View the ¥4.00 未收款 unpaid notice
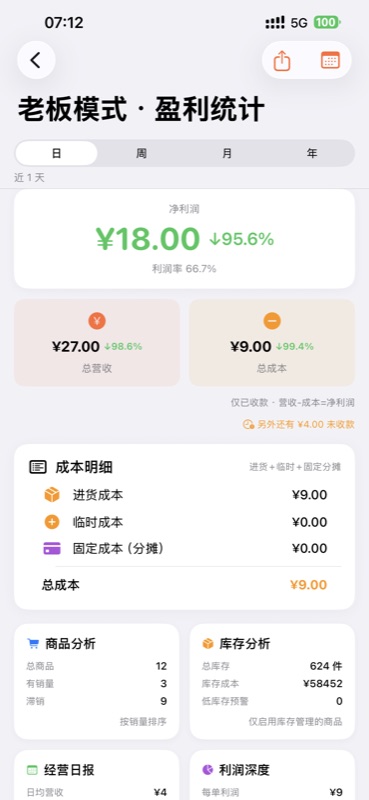The width and height of the screenshot is (369, 800). pyautogui.click(x=299, y=424)
